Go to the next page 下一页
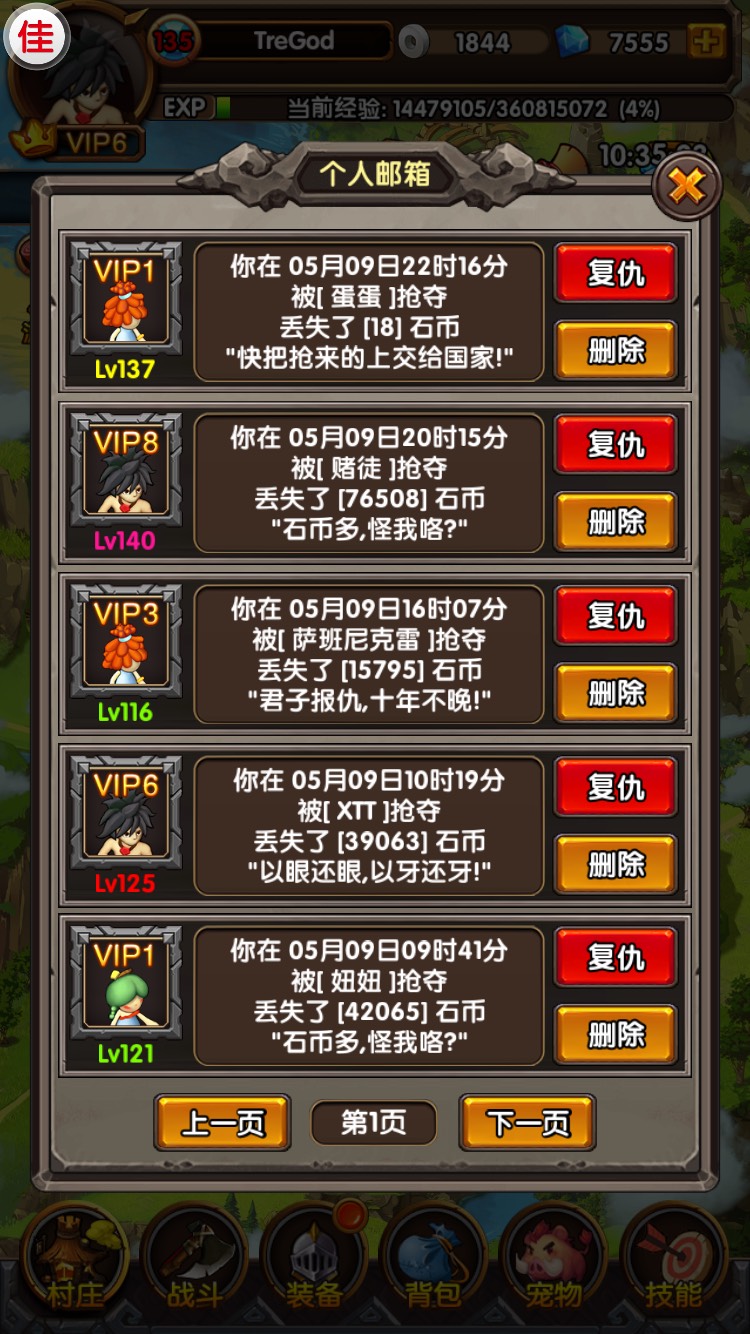 pyautogui.click(x=527, y=1123)
